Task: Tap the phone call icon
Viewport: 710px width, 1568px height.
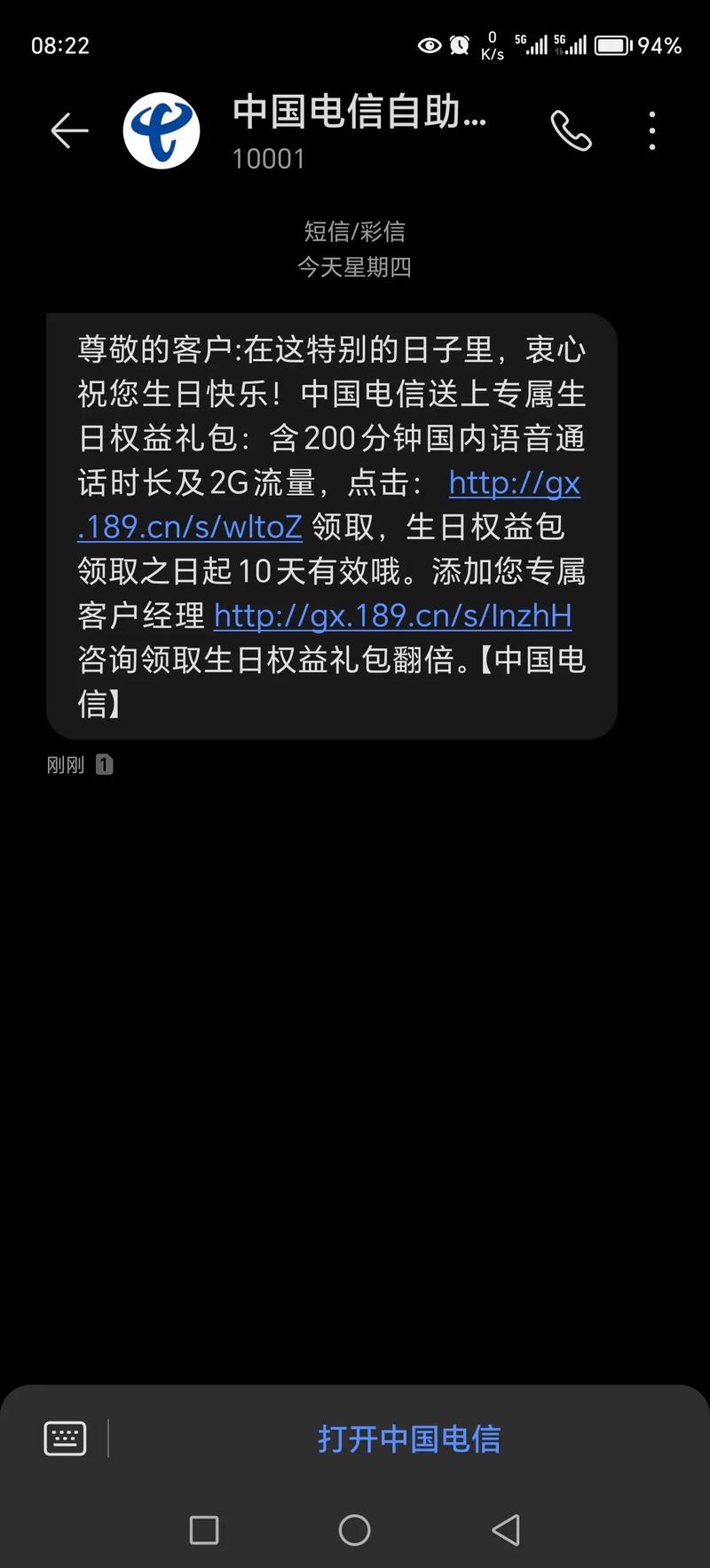Action: coord(572,130)
